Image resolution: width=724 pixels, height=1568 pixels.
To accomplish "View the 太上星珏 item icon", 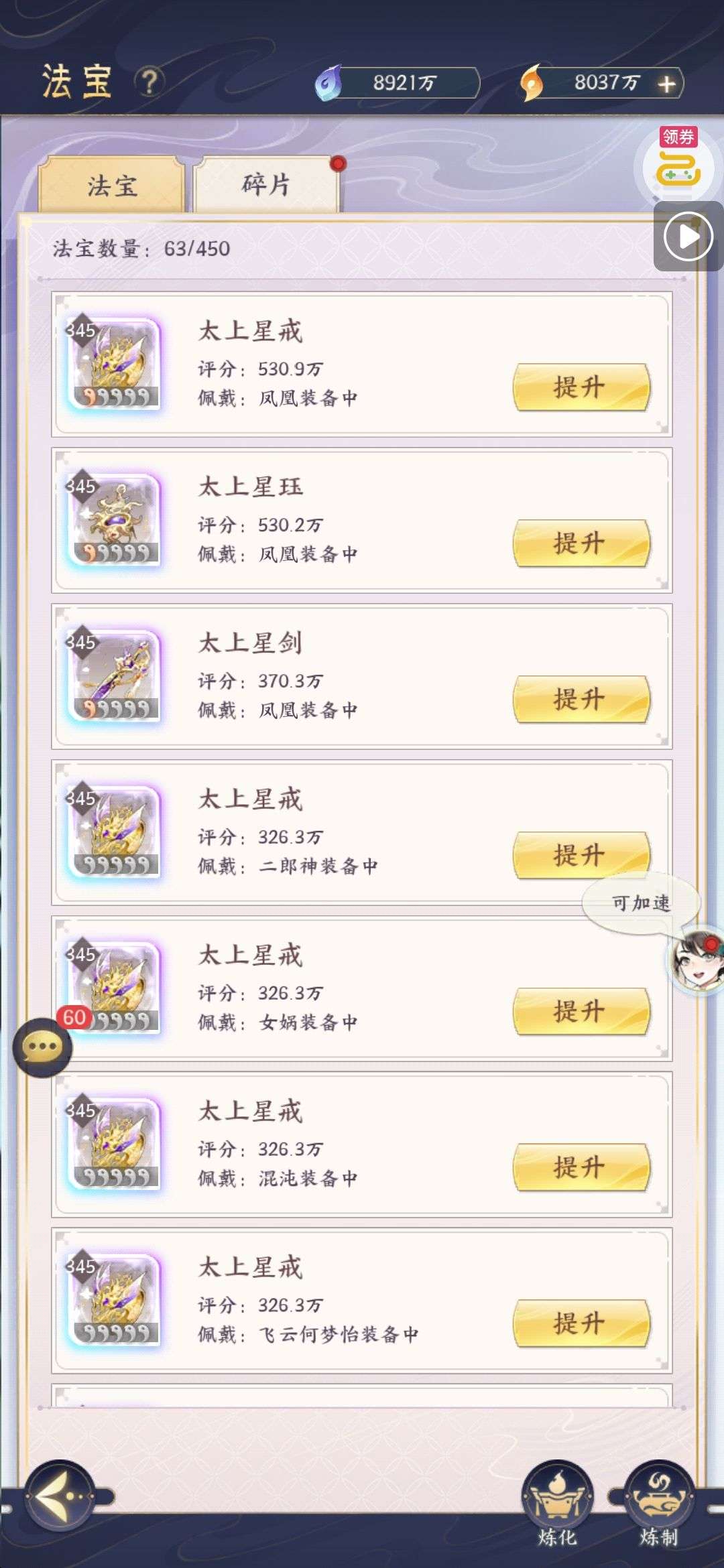I will (115, 520).
